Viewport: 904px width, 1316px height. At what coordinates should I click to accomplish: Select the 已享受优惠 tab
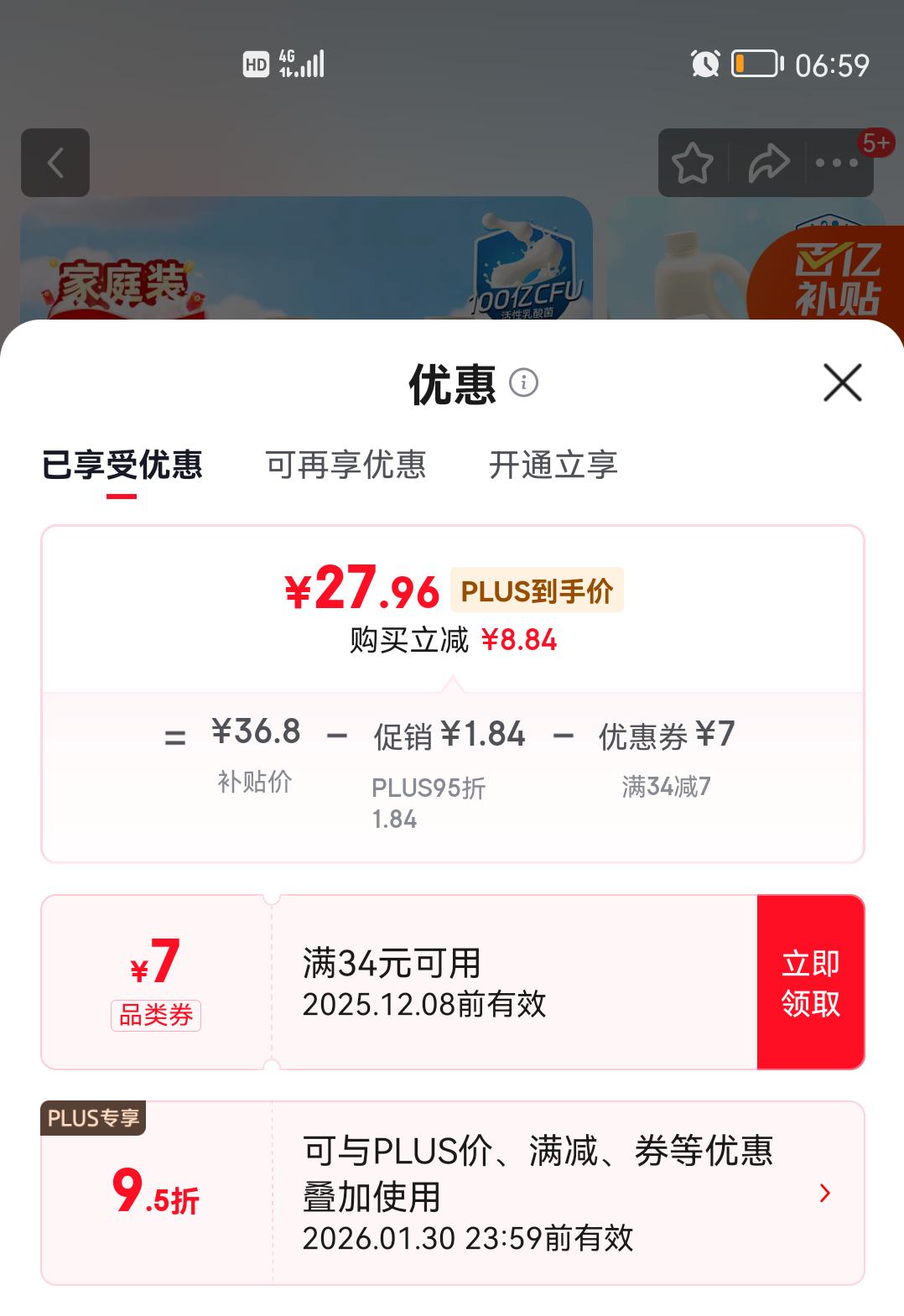pos(122,465)
